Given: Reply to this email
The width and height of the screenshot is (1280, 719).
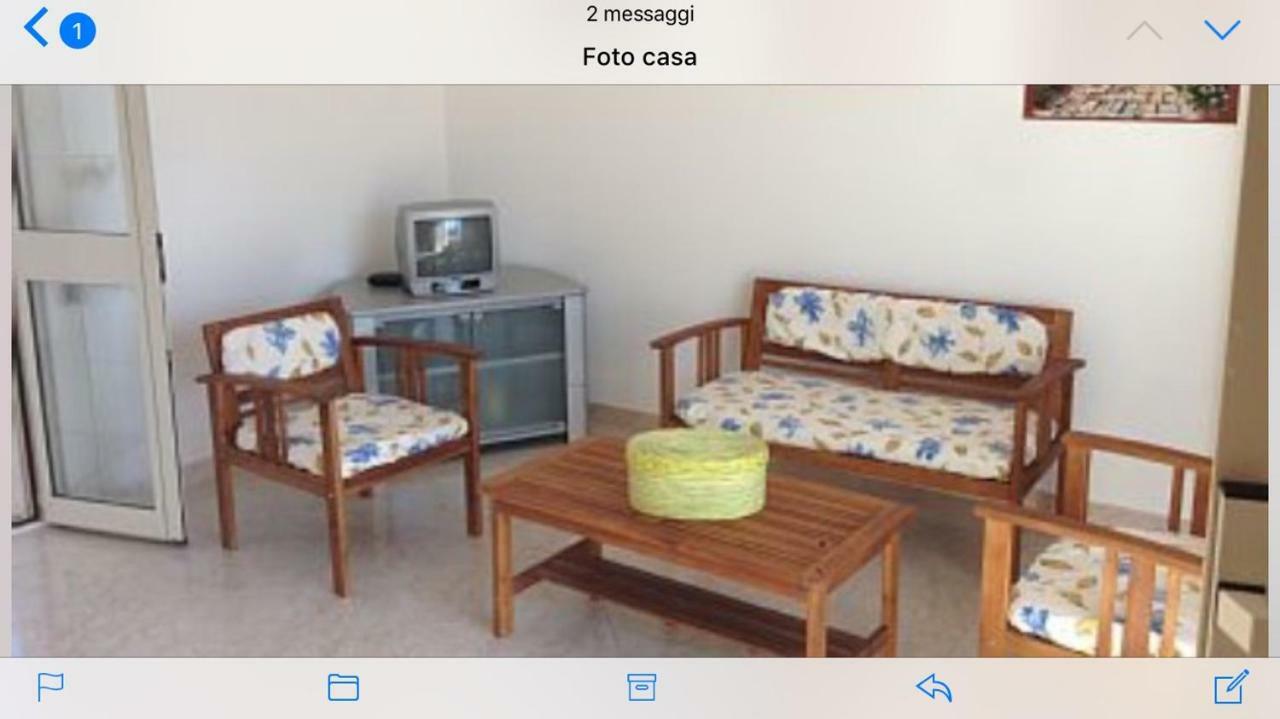Looking at the screenshot, I should pos(933,687).
